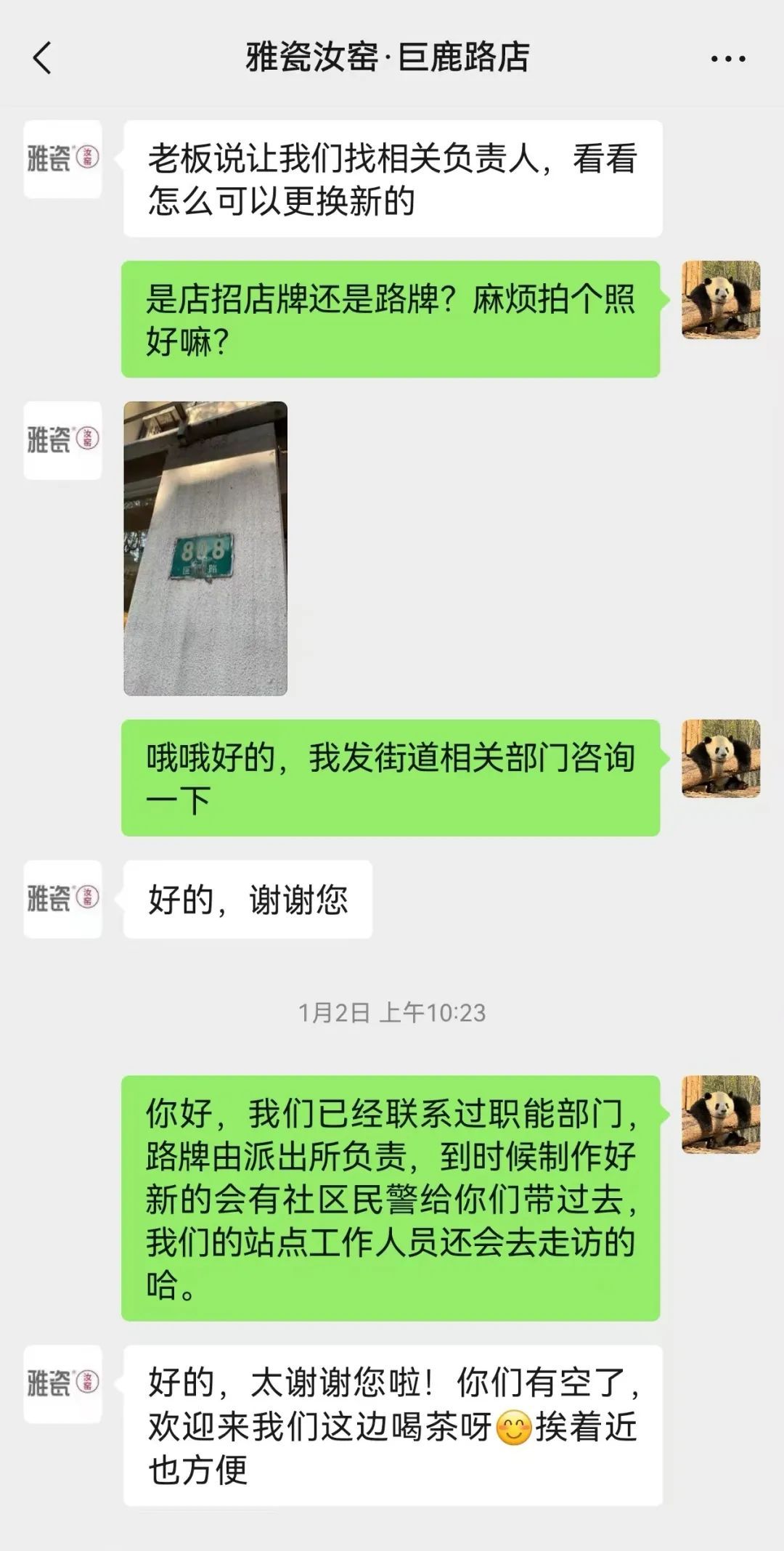Open 雅瓷 avatar beside 好的，谢谢您 message
Image resolution: width=784 pixels, height=1551 pixels.
(x=62, y=899)
